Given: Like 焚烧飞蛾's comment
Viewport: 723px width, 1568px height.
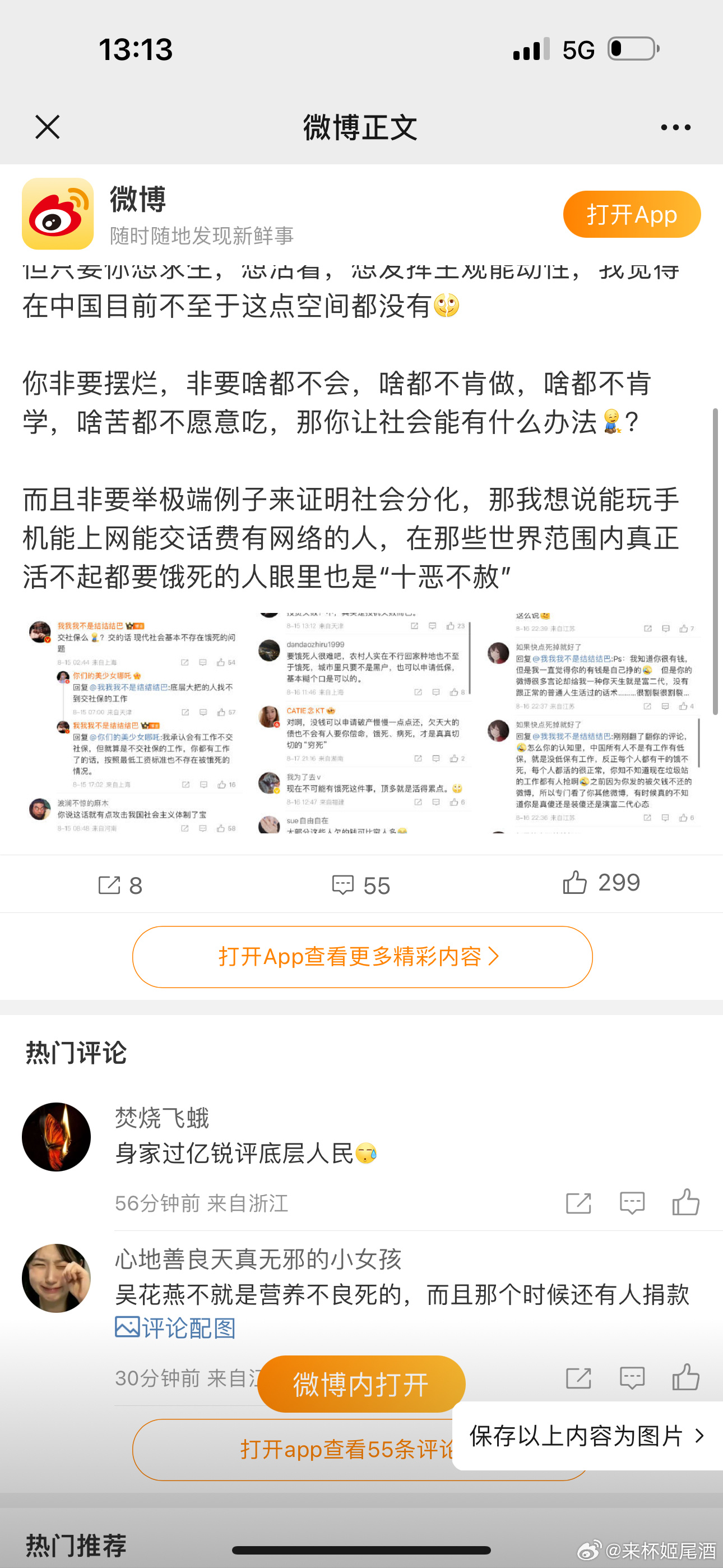Looking at the screenshot, I should coord(685,1203).
